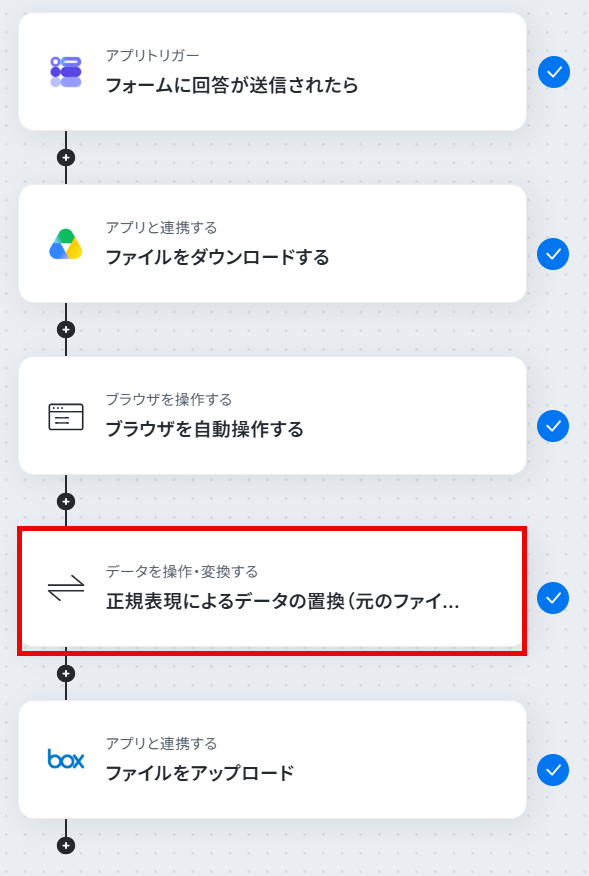
Task: Open the ブラウザを自動操作する step card
Action: pos(273,416)
